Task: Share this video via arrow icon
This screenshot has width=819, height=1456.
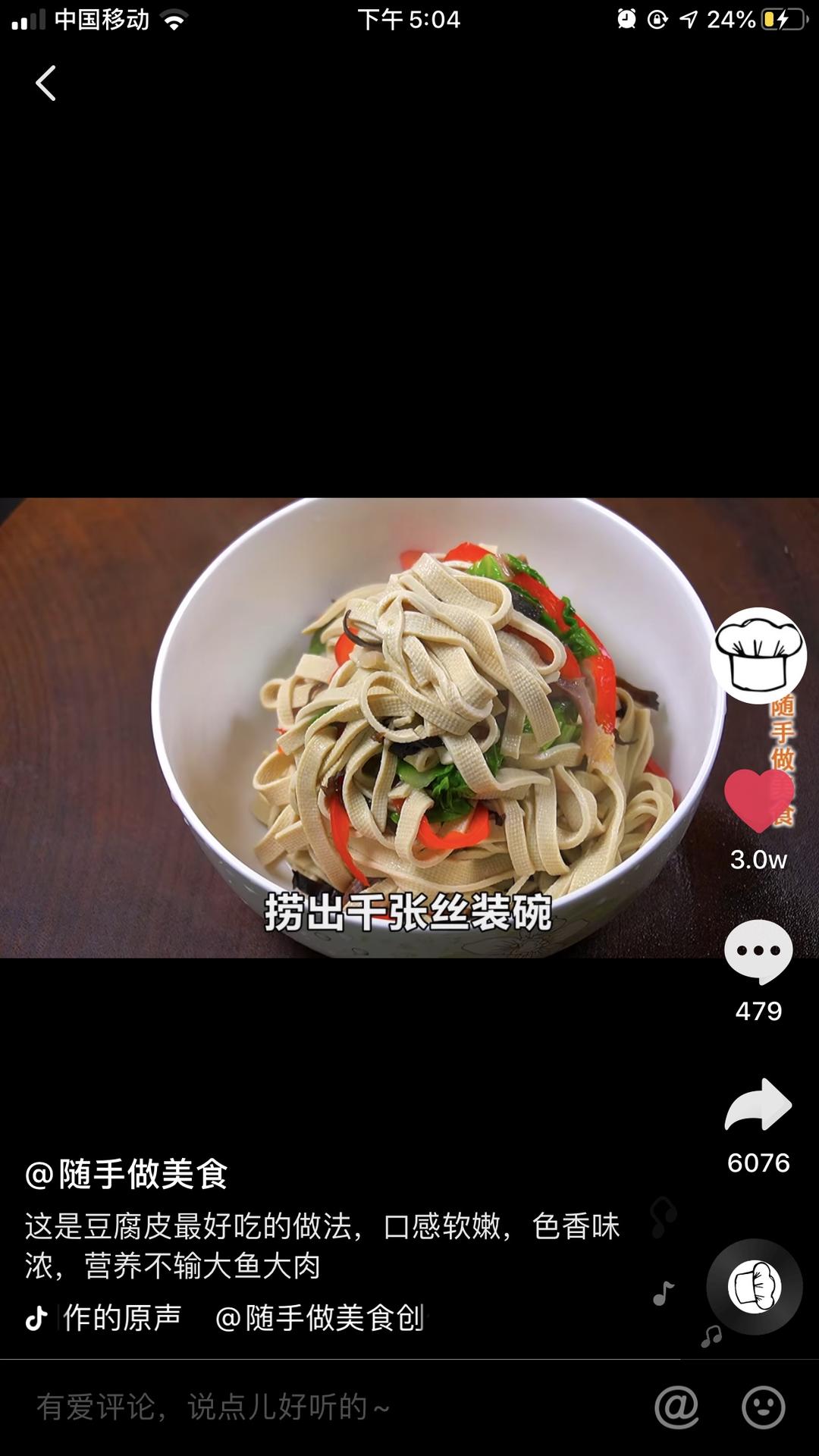Action: click(758, 1105)
